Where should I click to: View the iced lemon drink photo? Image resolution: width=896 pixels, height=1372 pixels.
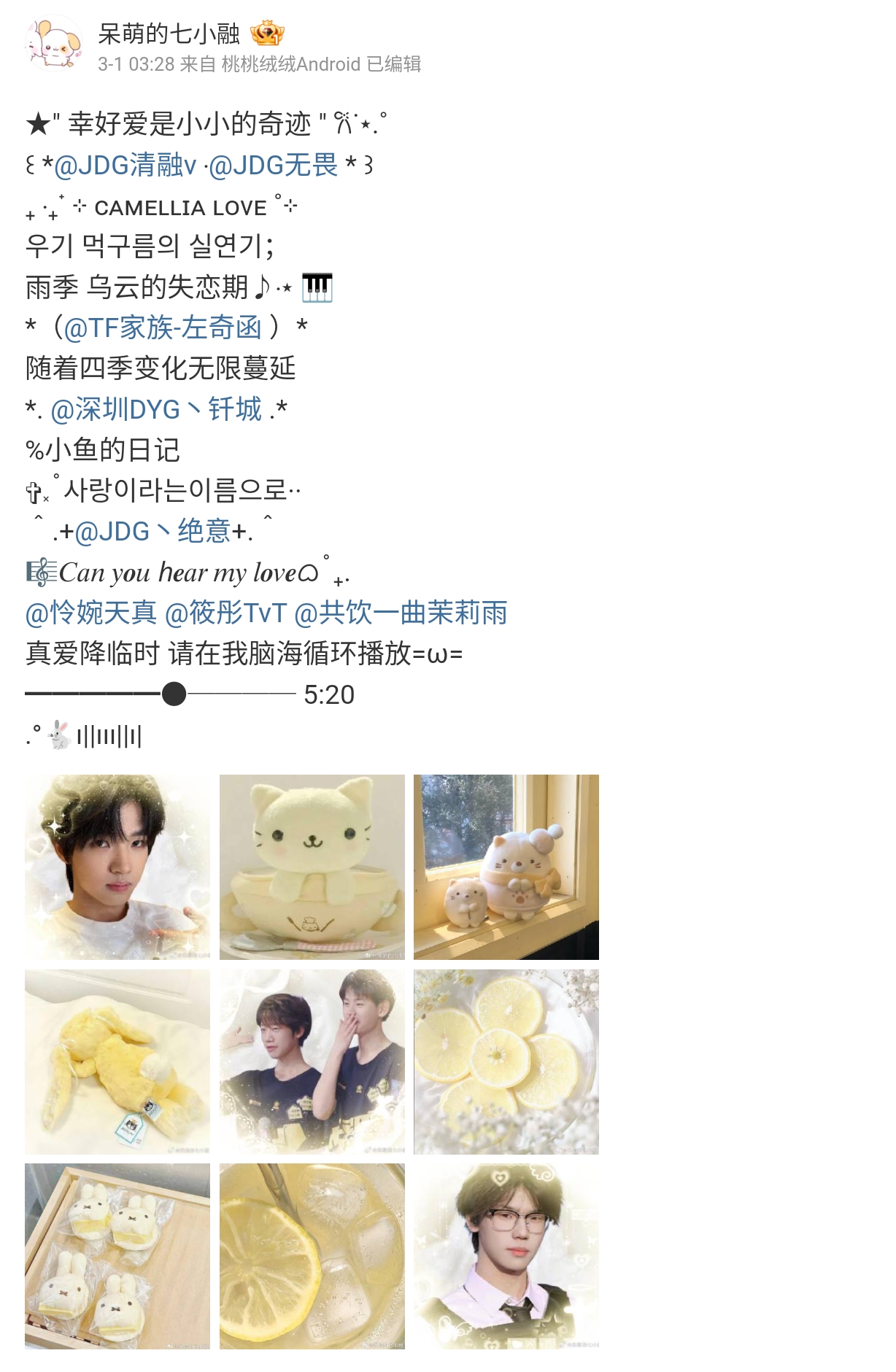point(312,1255)
